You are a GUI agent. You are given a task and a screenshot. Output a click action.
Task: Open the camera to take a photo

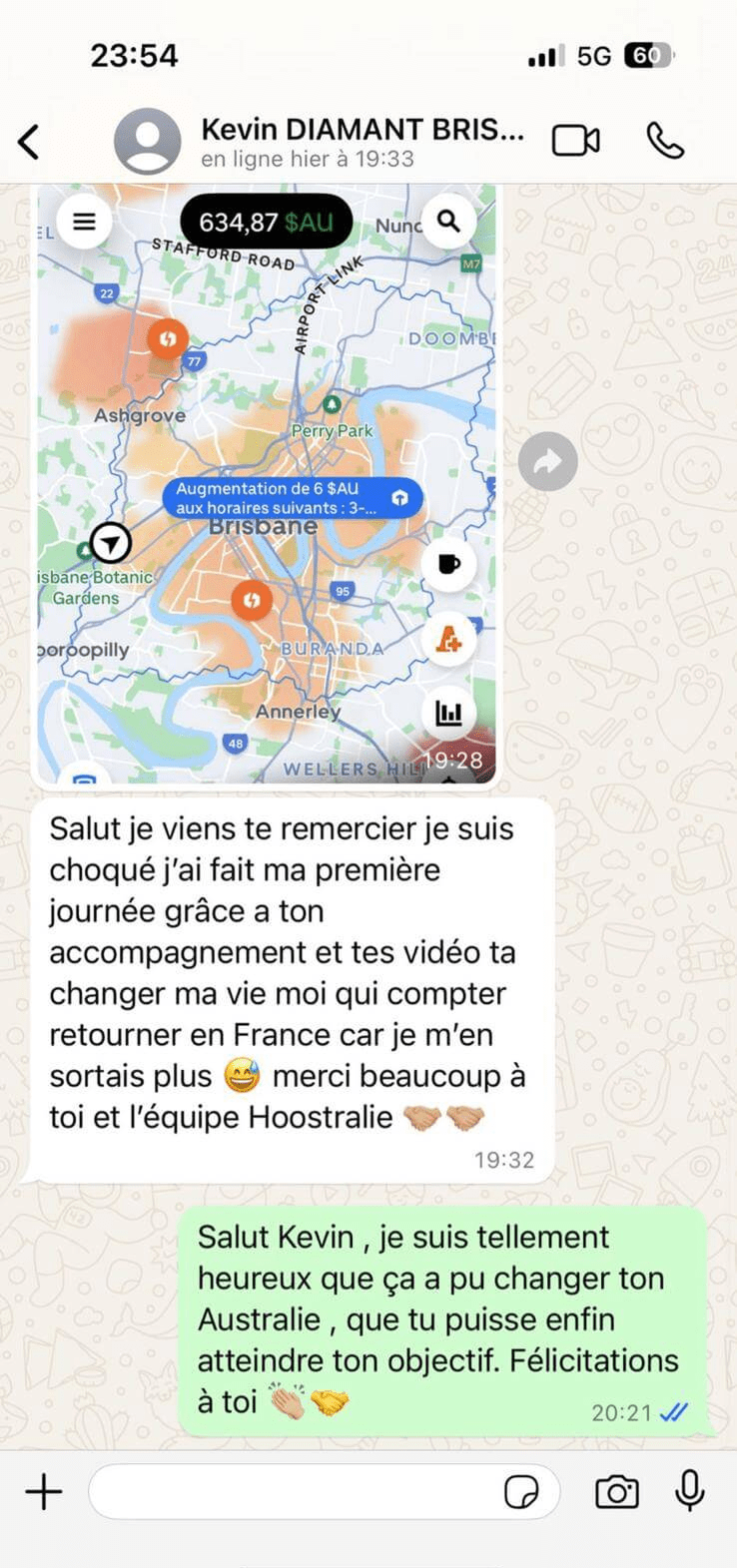(x=617, y=1492)
